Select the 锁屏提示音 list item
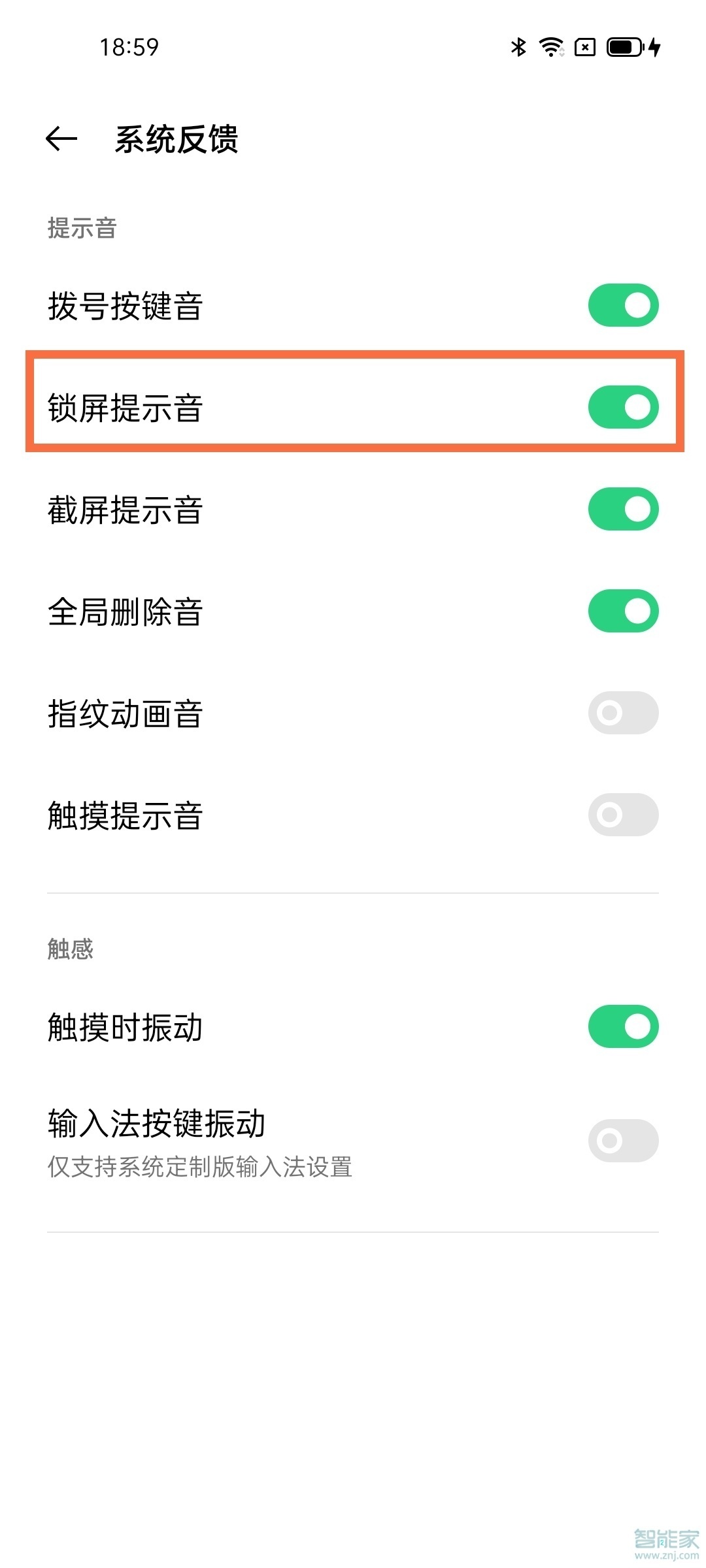The height and width of the screenshot is (1568, 706). click(x=261, y=406)
